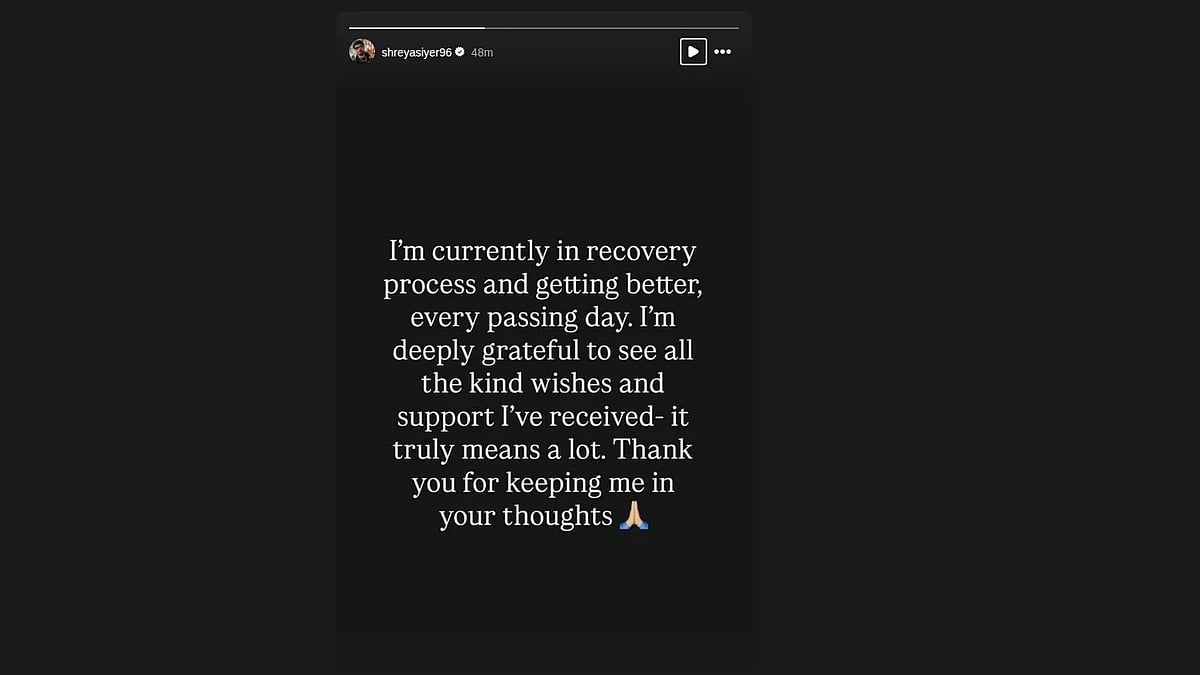Open shreyasiyer96 profile from username
The width and height of the screenshot is (1200, 675).
[416, 52]
